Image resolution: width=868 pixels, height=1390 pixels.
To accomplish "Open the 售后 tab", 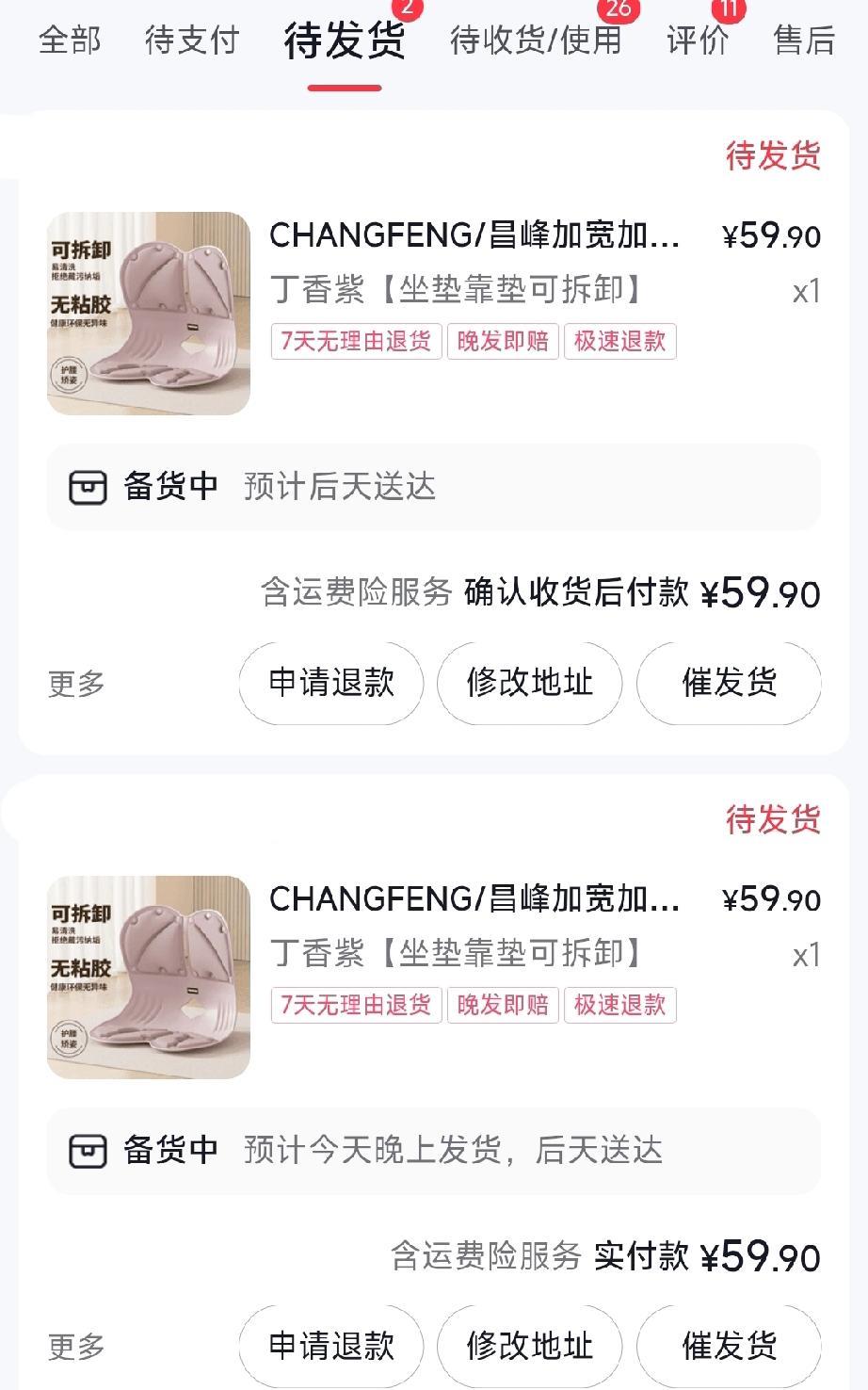I will tap(804, 40).
